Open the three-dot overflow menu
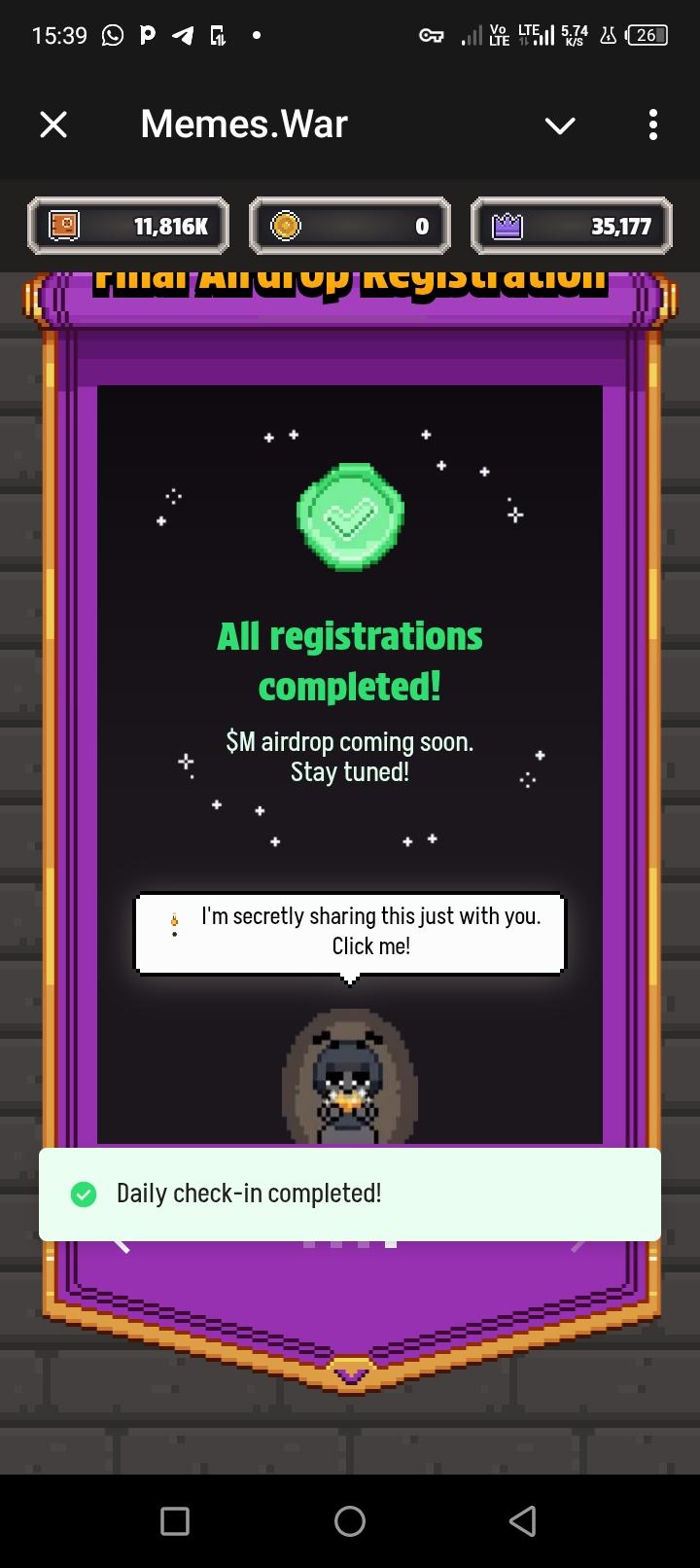The image size is (700, 1568). (x=652, y=125)
